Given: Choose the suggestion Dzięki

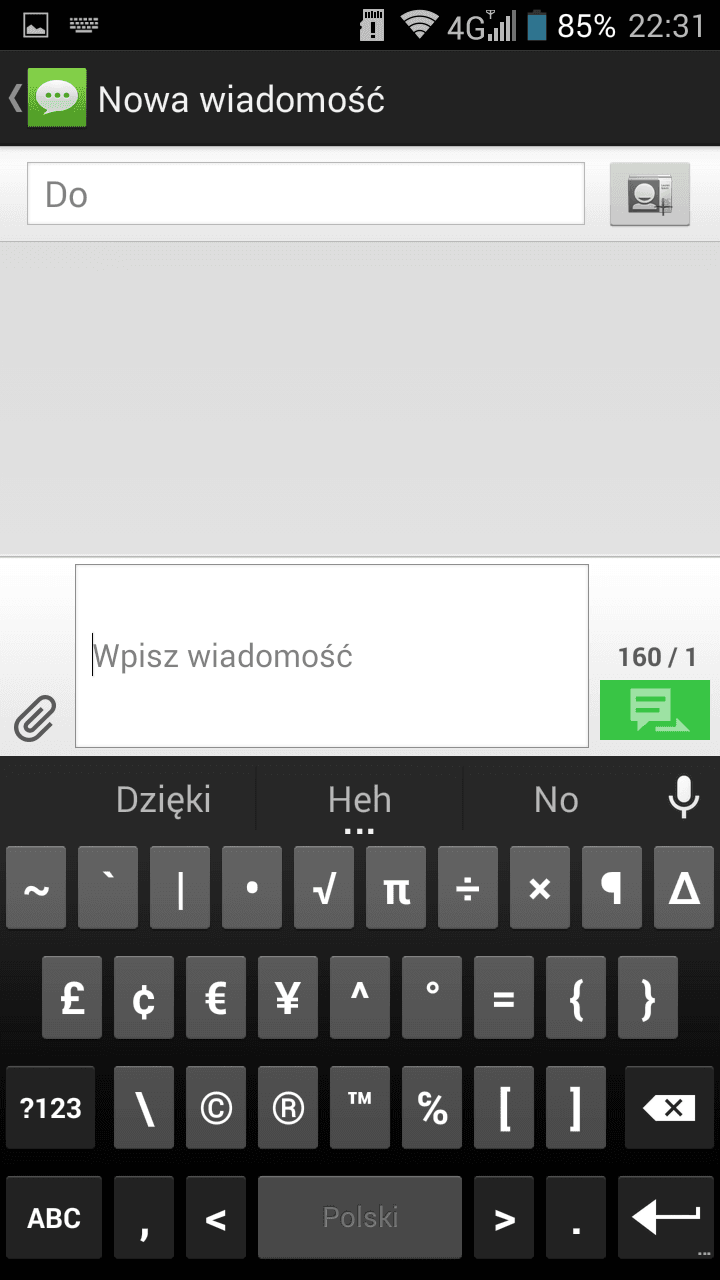Looking at the screenshot, I should pyautogui.click(x=163, y=800).
